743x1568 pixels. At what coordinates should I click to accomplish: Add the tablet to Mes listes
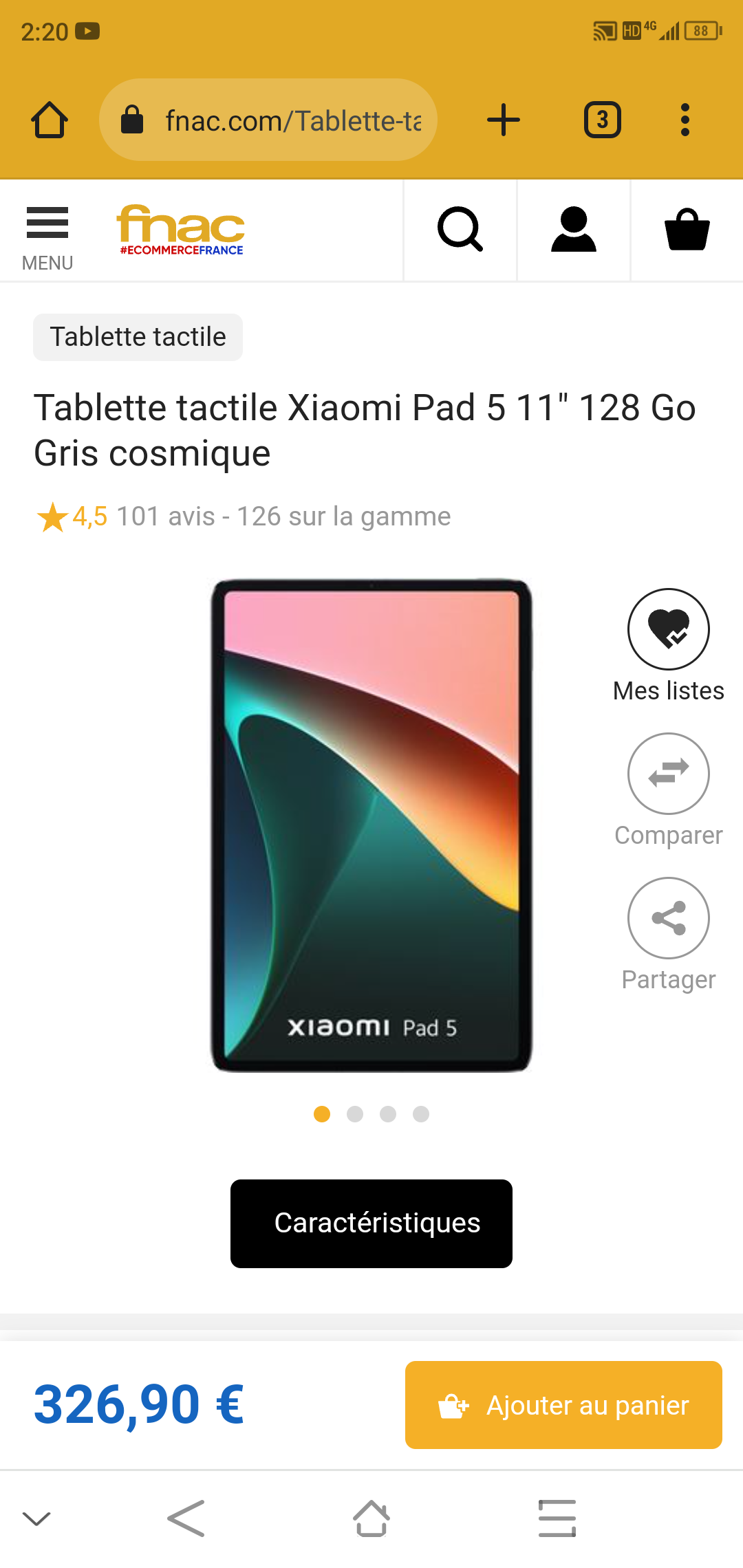(x=668, y=629)
